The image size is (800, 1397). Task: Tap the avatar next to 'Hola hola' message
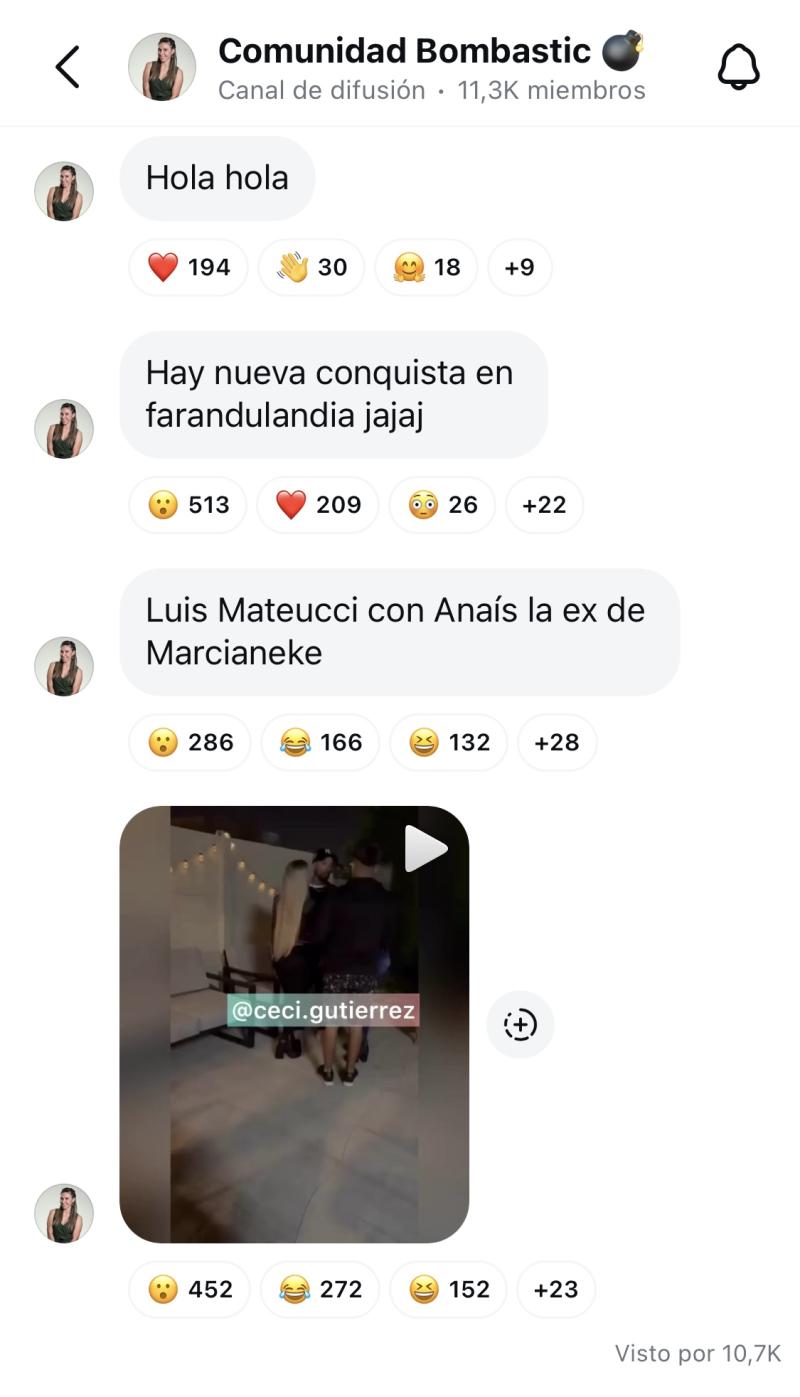64,190
